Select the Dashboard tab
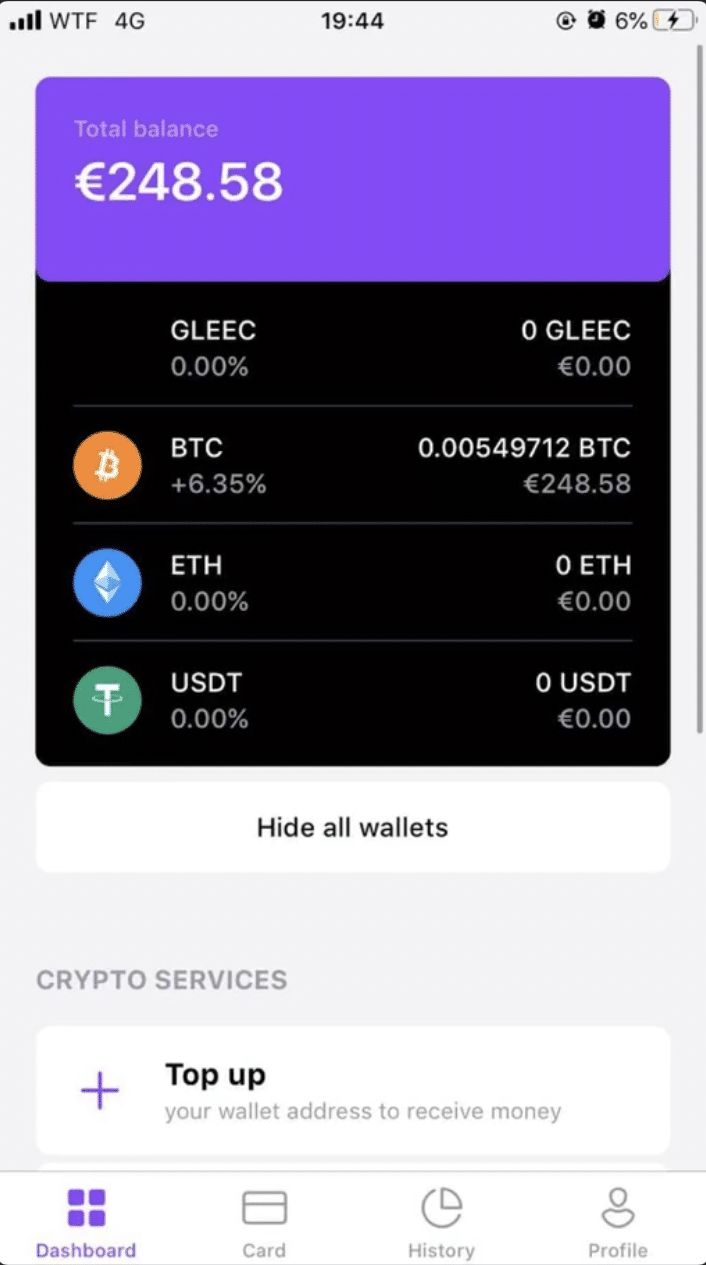The image size is (706, 1265). (86, 1222)
